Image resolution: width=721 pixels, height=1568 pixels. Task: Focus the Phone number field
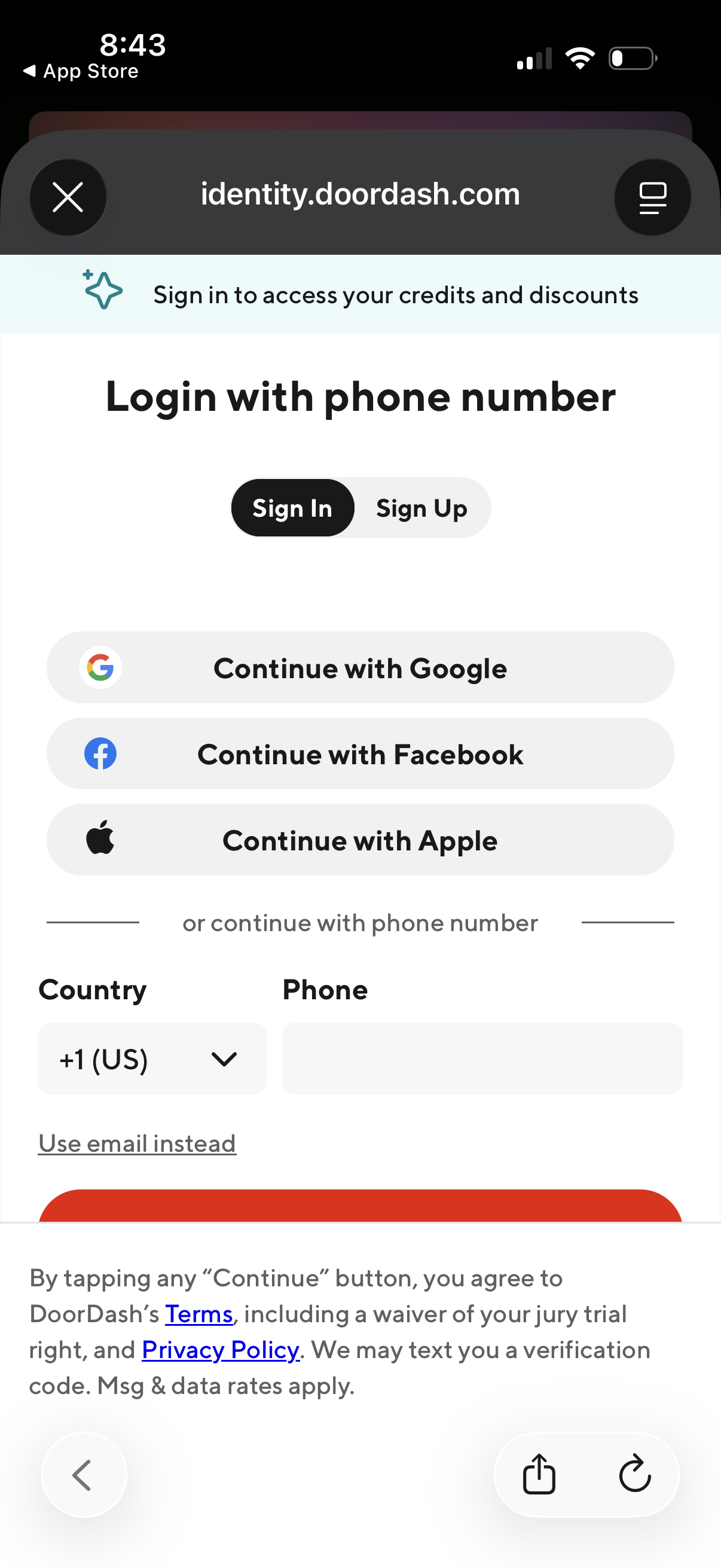(x=482, y=1059)
